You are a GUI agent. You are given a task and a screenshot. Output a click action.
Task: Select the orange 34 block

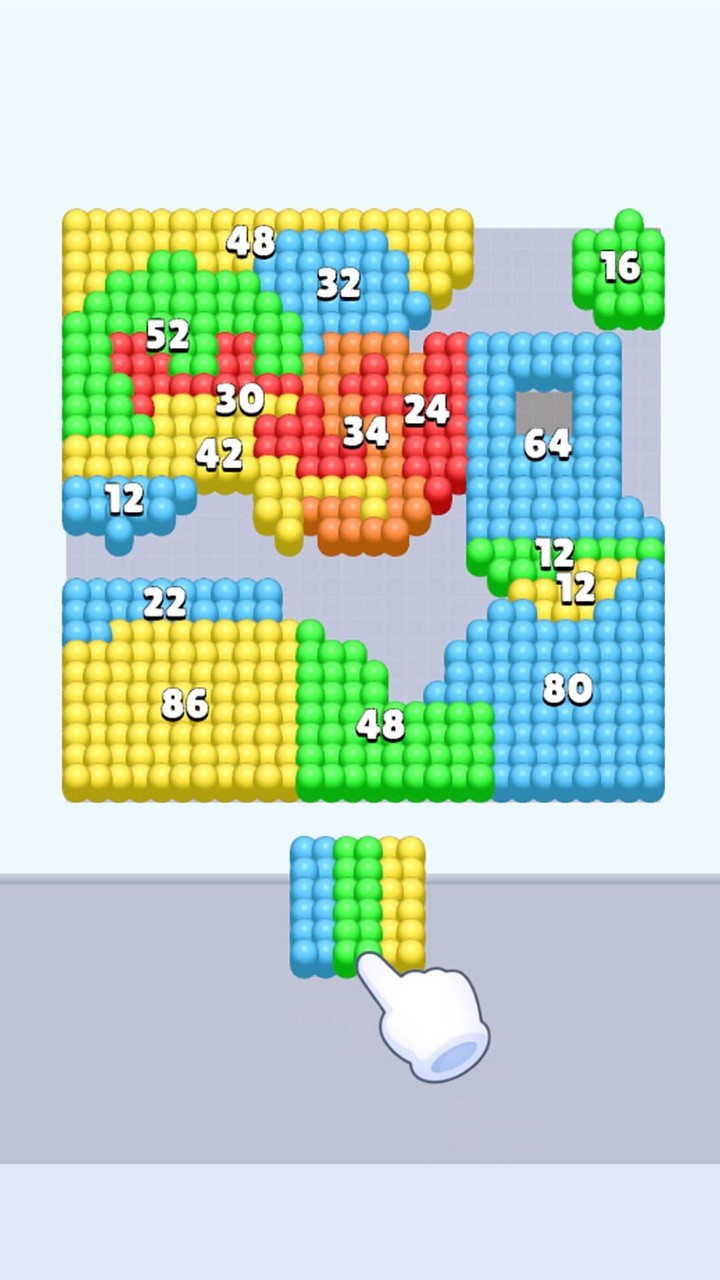tap(366, 432)
